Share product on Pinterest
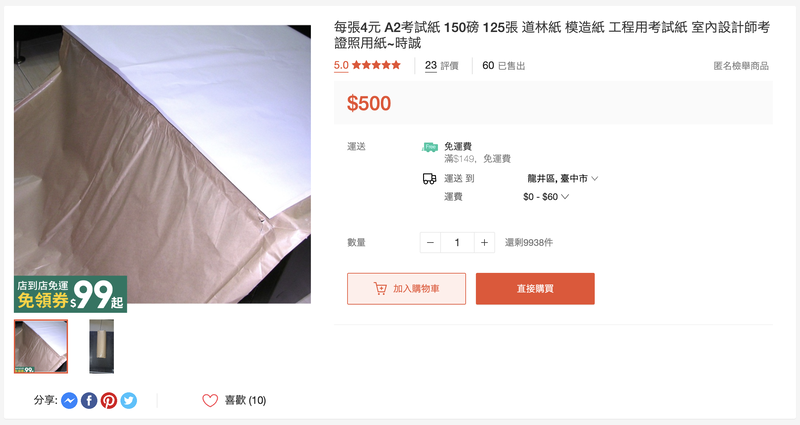The image size is (800, 425). pos(109,400)
